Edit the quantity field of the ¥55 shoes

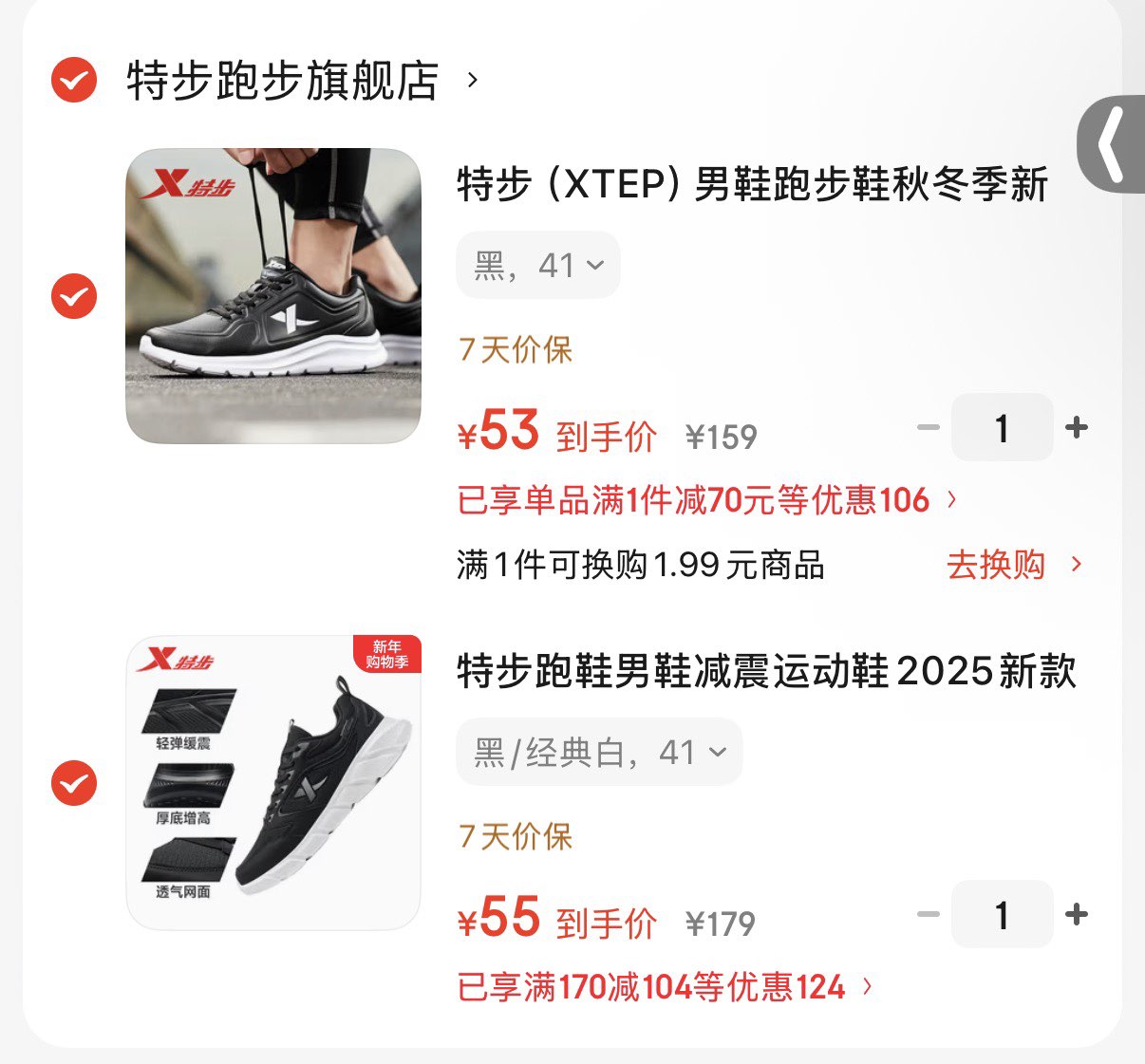coord(1002,915)
